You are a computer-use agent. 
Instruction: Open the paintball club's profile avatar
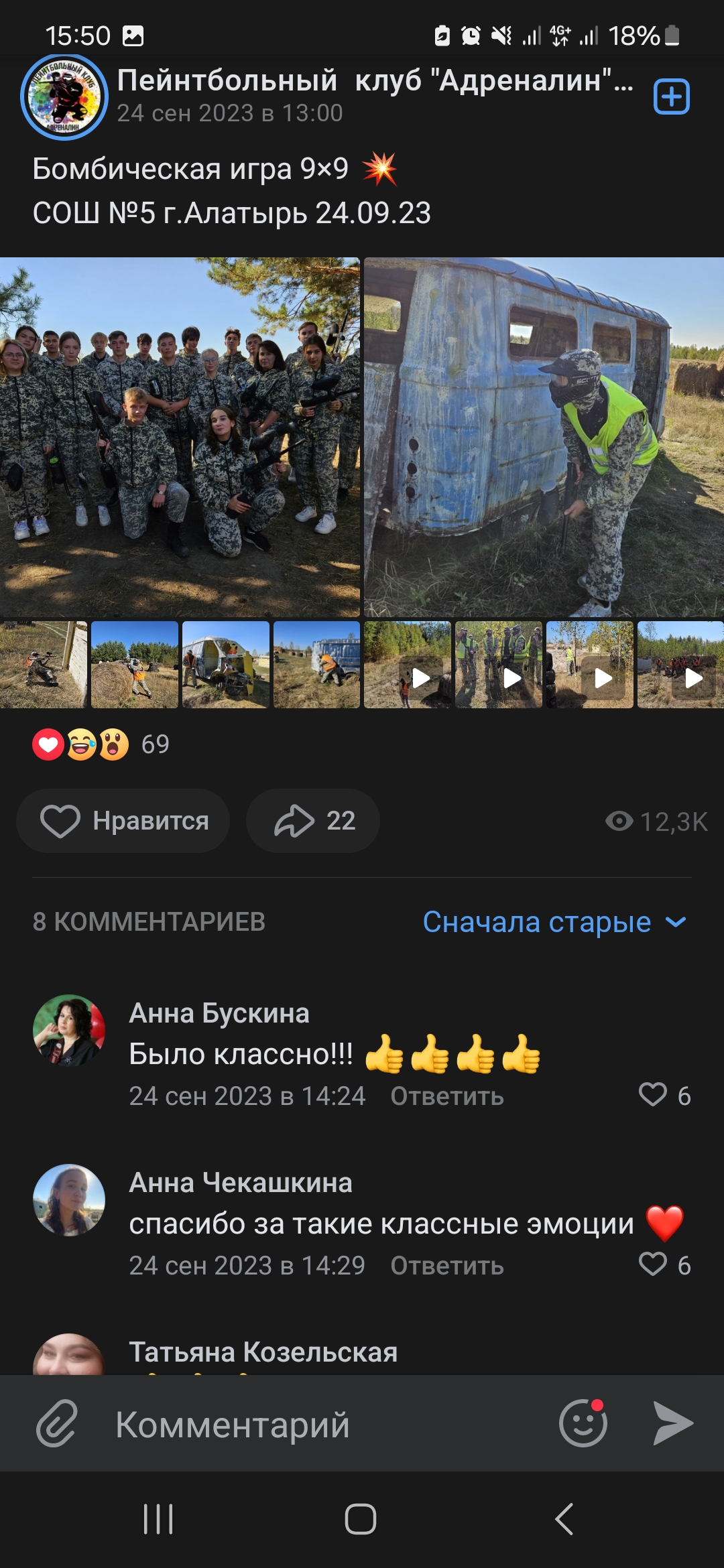coord(64,97)
